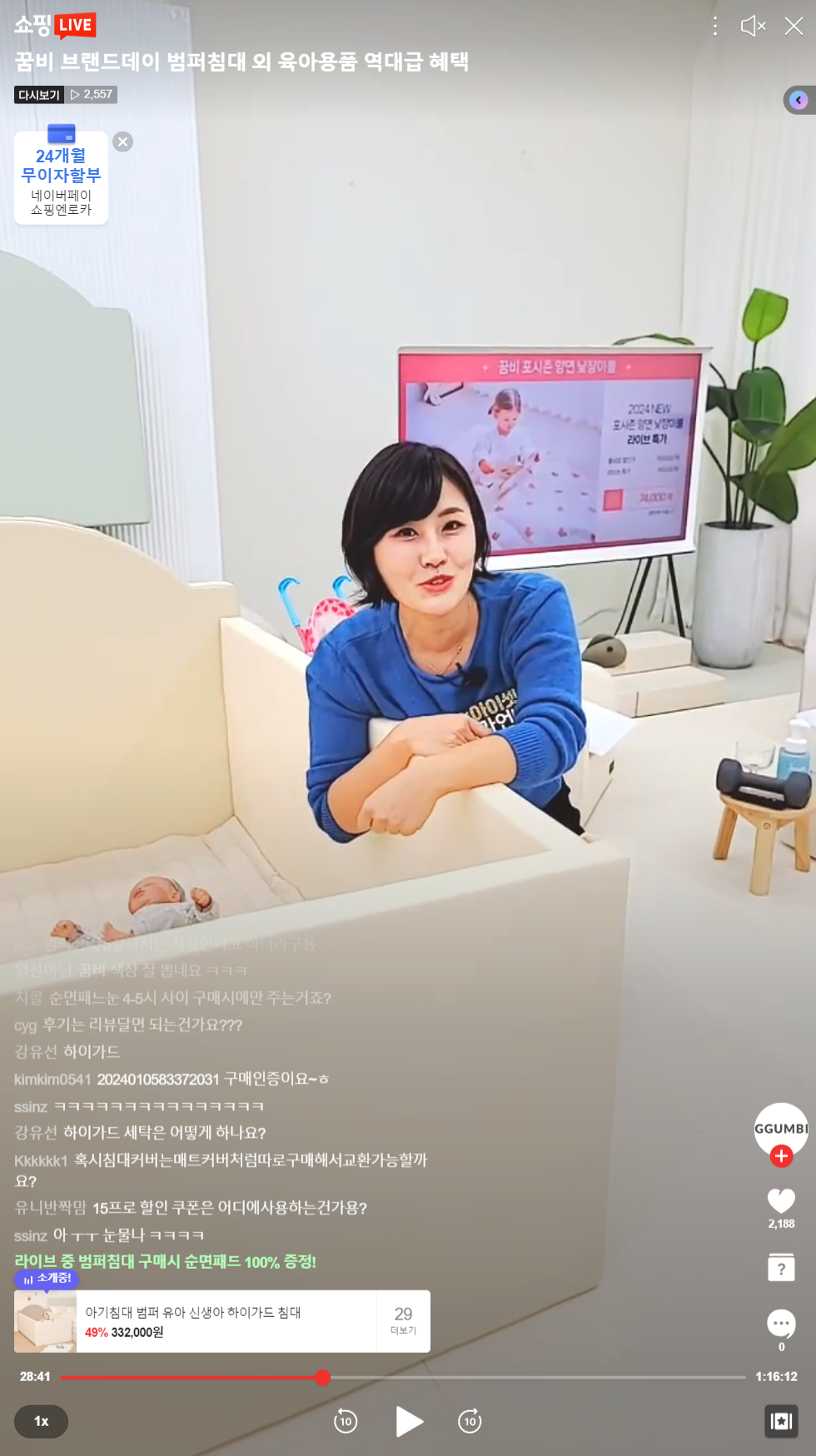
Task: Play the paused broadcast
Action: tap(408, 1421)
